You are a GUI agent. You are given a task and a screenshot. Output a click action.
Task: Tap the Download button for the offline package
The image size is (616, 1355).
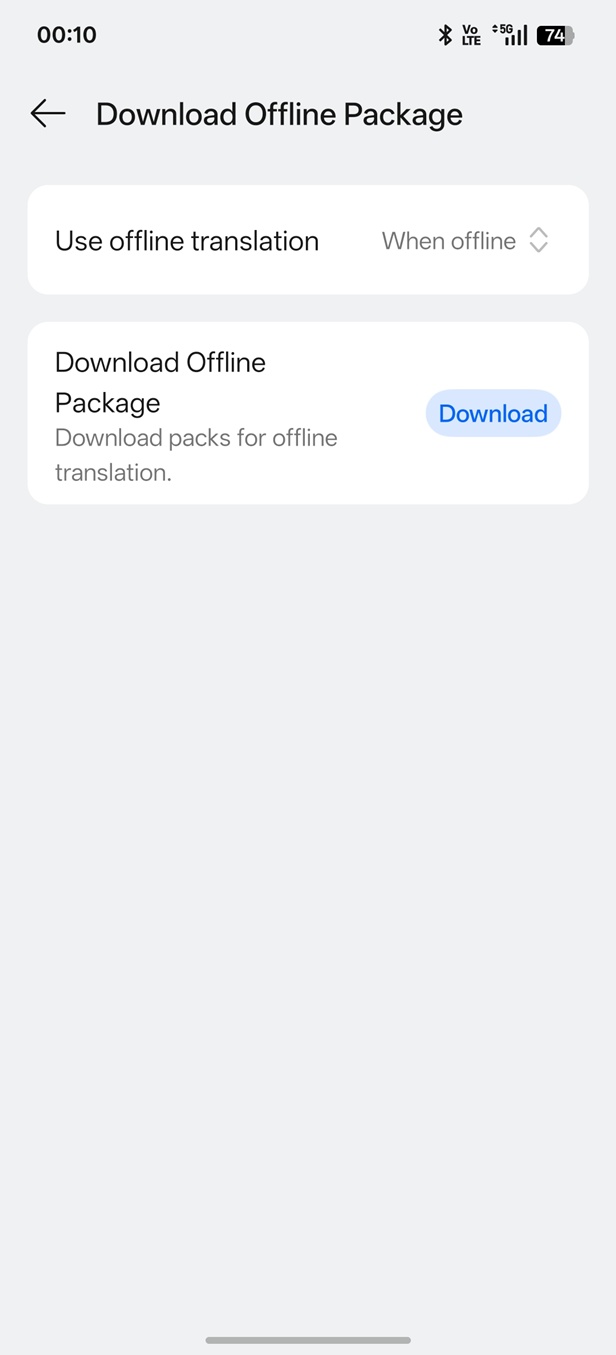tap(493, 414)
